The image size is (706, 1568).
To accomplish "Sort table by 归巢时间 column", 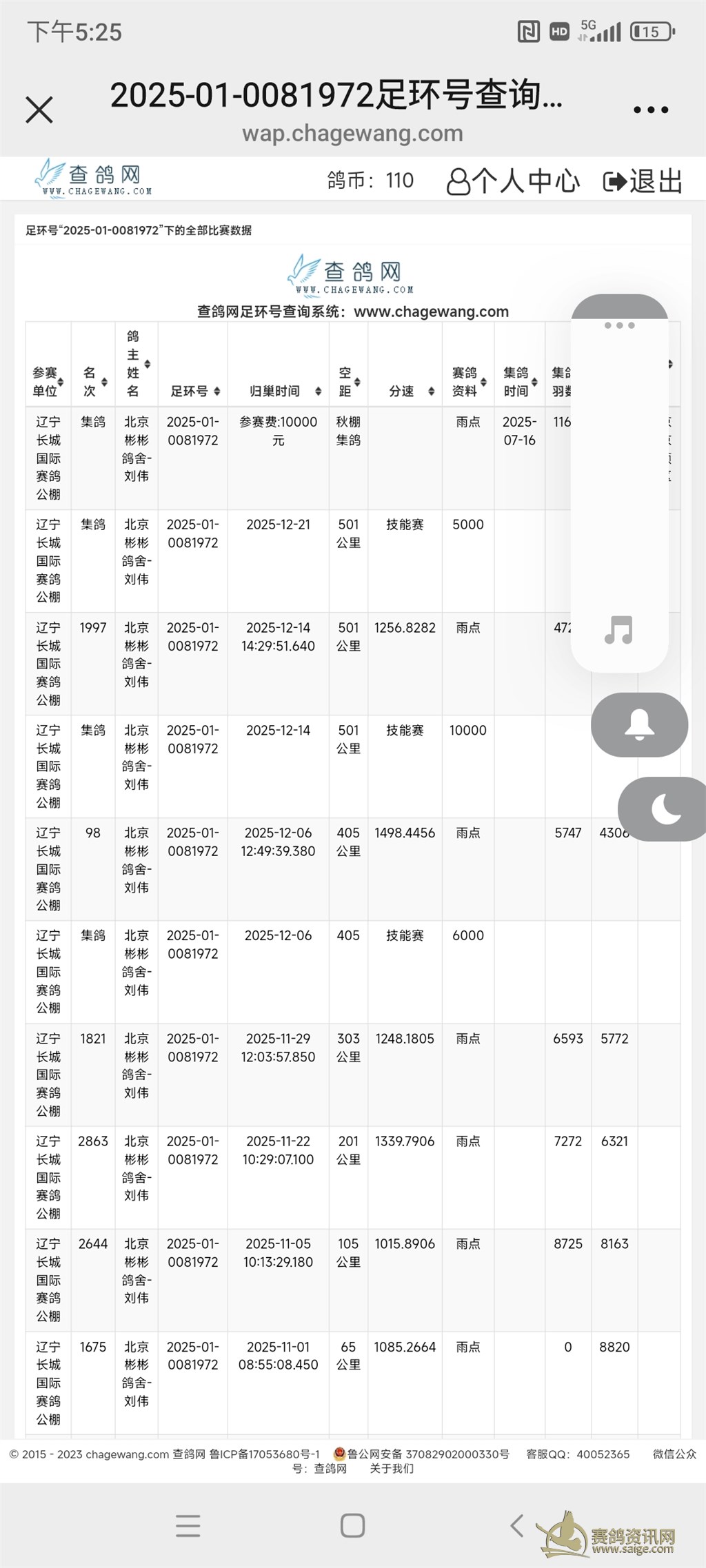I will click(x=283, y=391).
